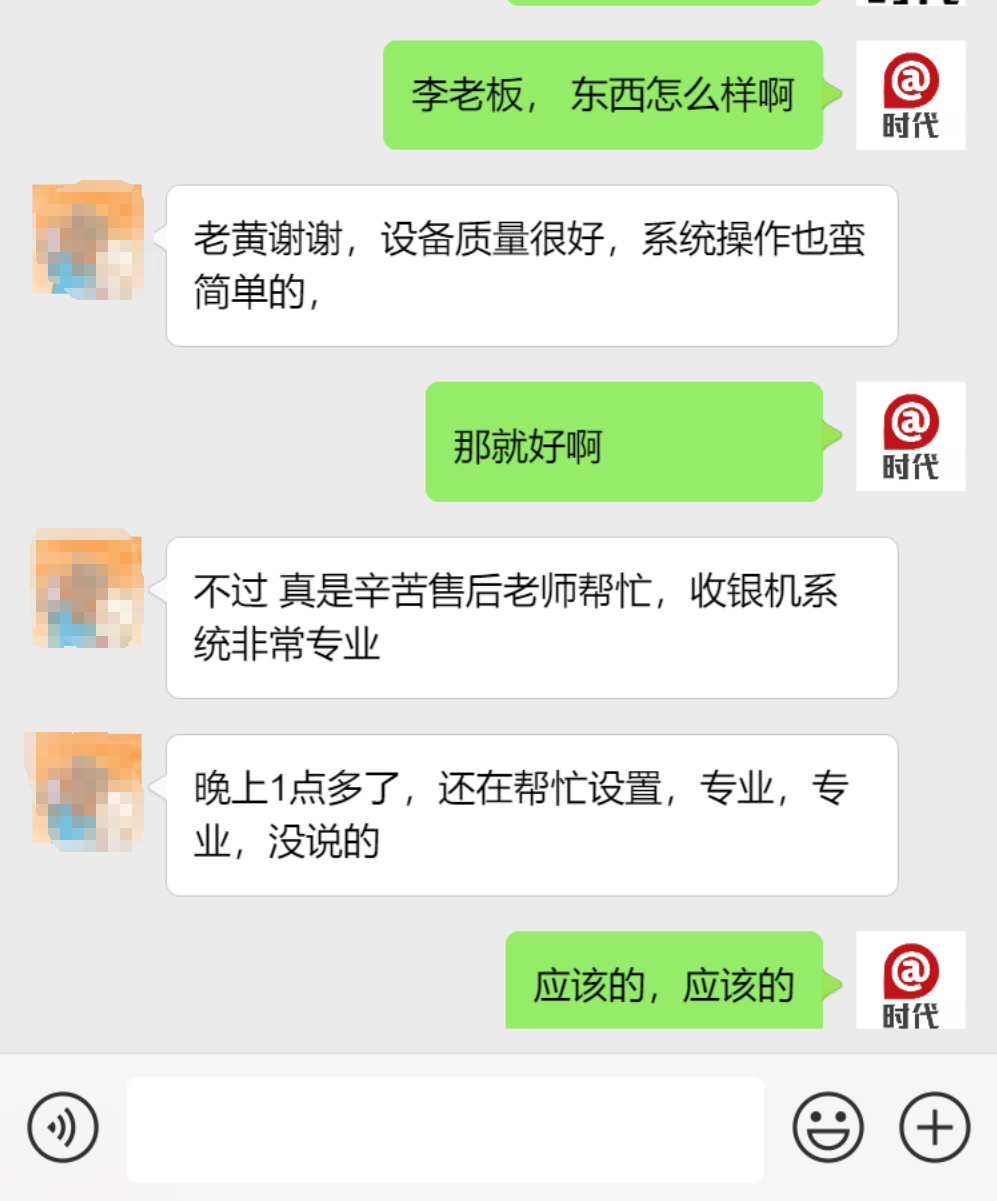Viewport: 997px width, 1201px height.
Task: Open the contact's profile avatar at top
Action: click(x=87, y=240)
